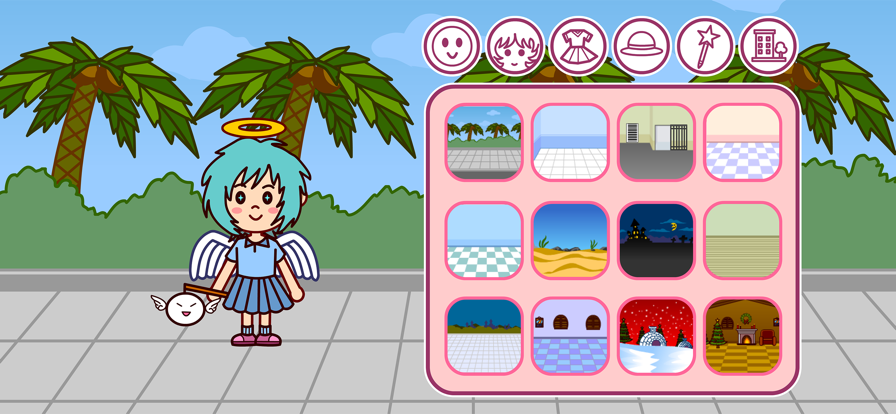The width and height of the screenshot is (896, 414).
Task: Select the gray room with lockers background
Action: pos(656,142)
